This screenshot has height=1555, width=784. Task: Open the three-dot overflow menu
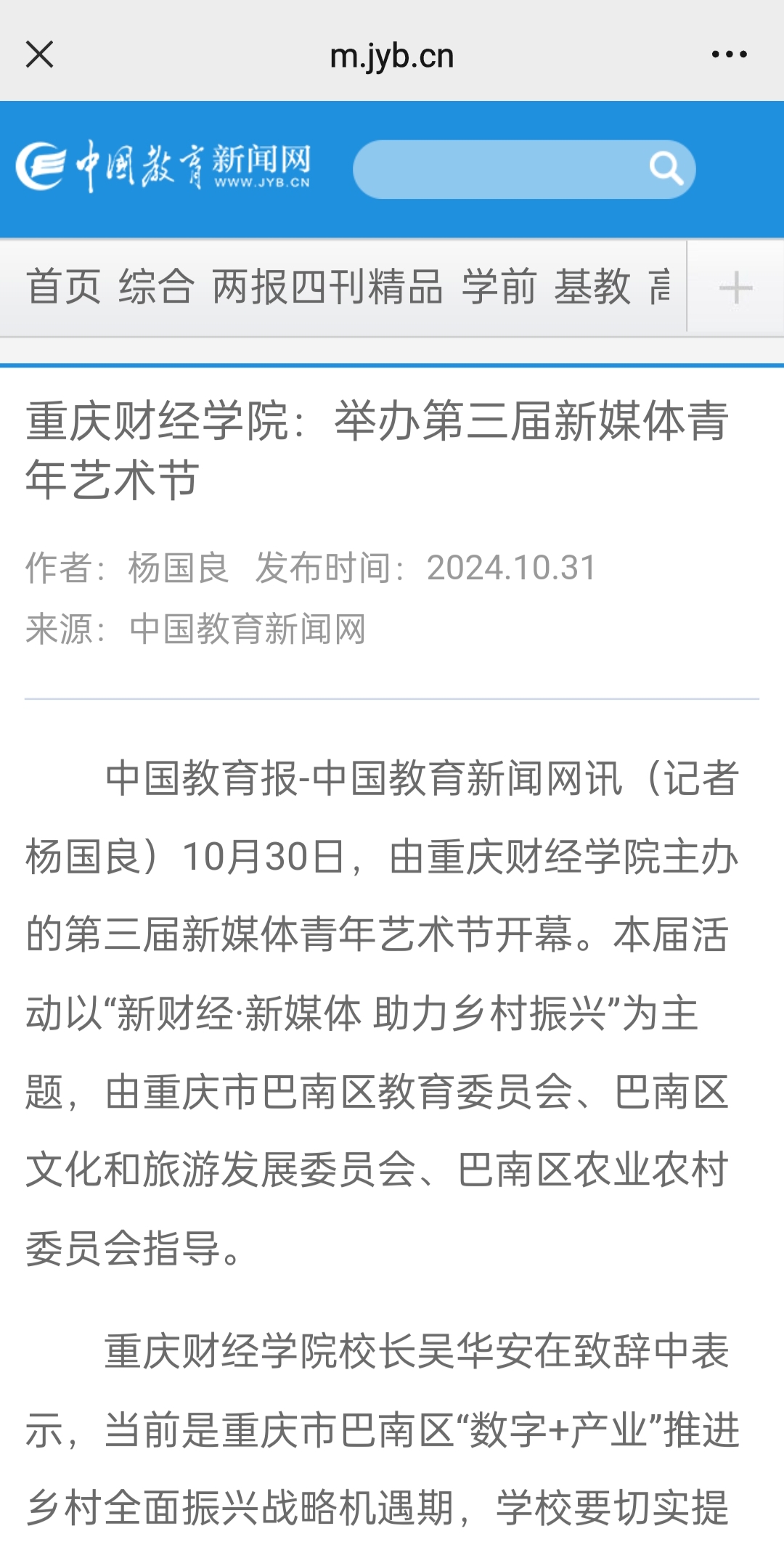click(x=729, y=54)
